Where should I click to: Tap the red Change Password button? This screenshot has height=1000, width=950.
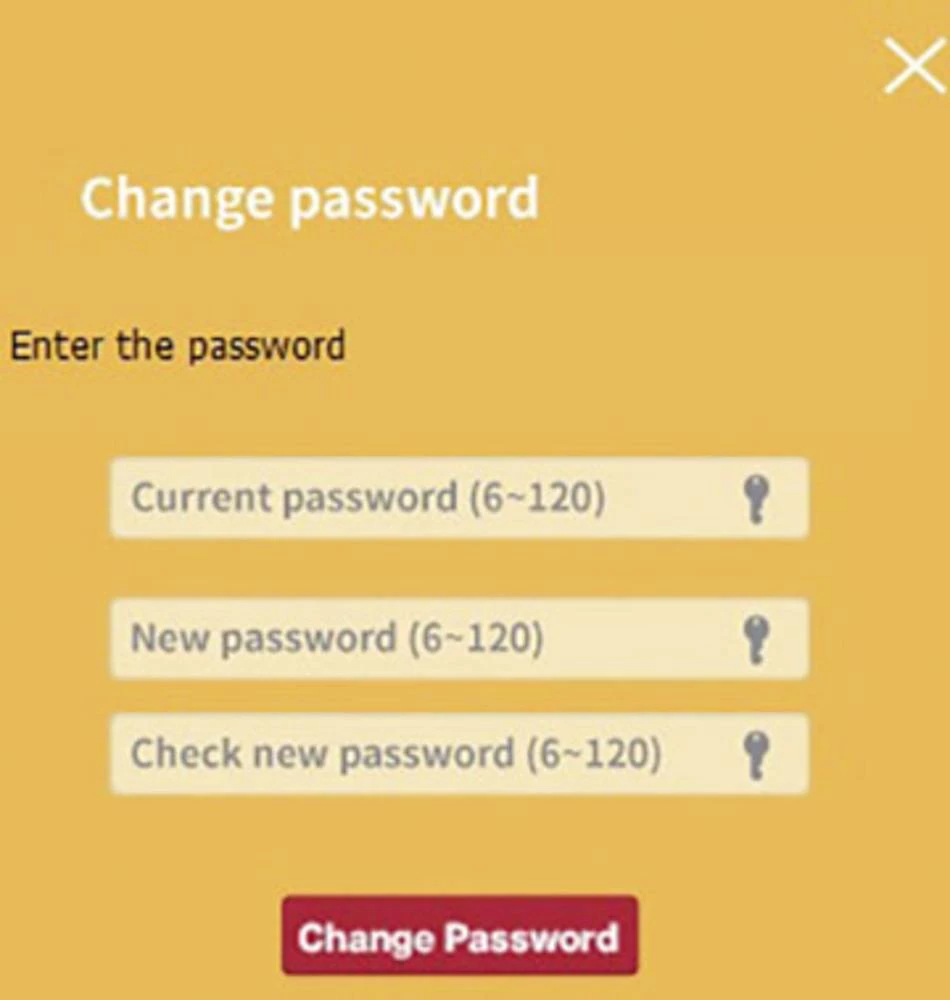click(x=459, y=937)
